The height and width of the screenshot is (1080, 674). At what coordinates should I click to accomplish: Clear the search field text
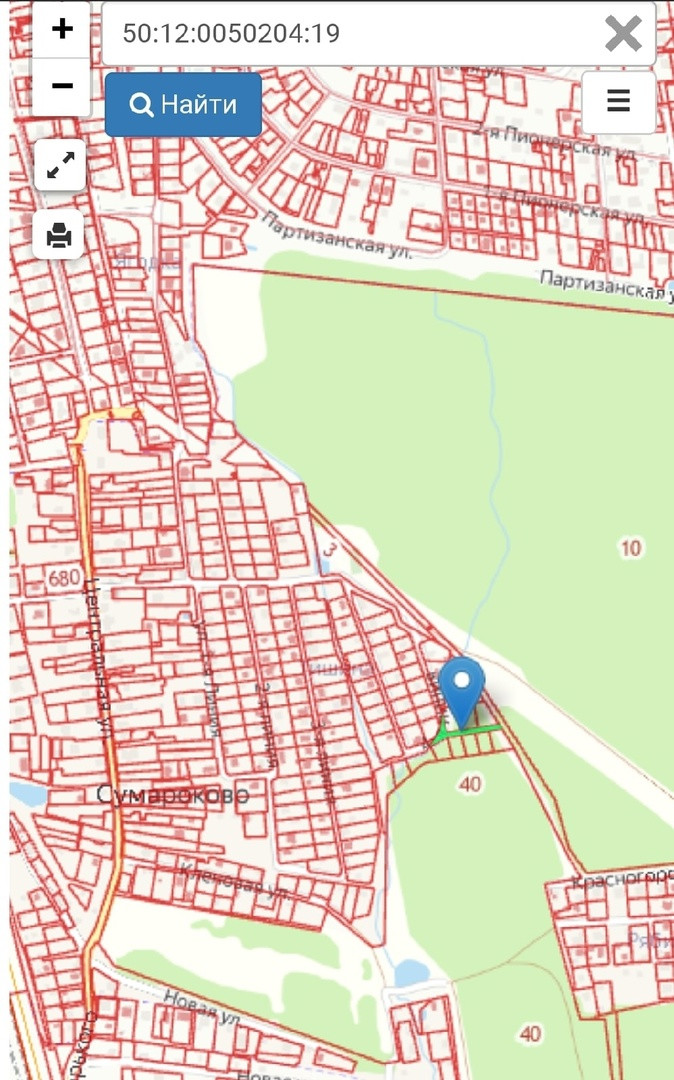[623, 34]
